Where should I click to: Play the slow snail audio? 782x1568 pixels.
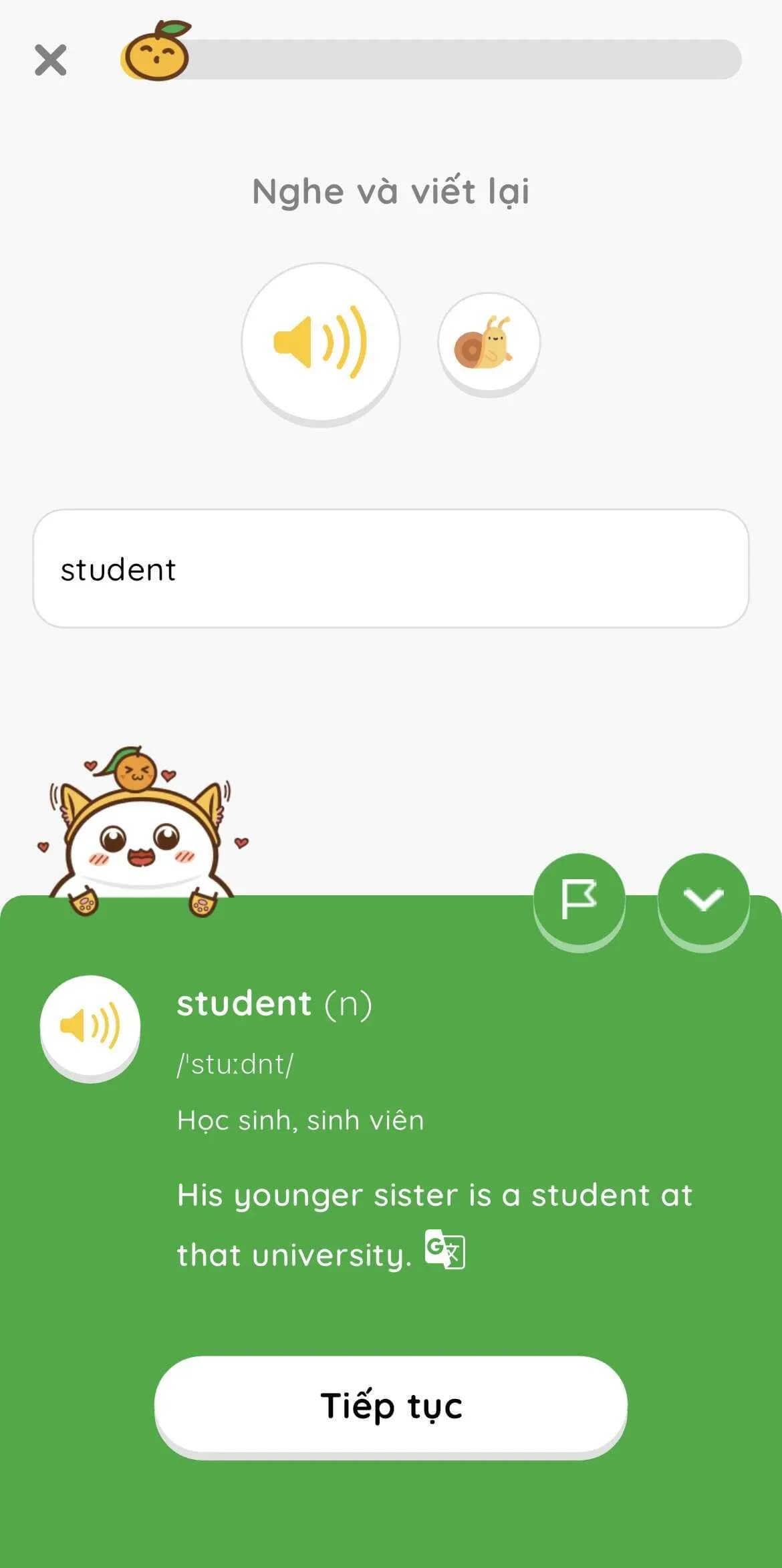(489, 343)
